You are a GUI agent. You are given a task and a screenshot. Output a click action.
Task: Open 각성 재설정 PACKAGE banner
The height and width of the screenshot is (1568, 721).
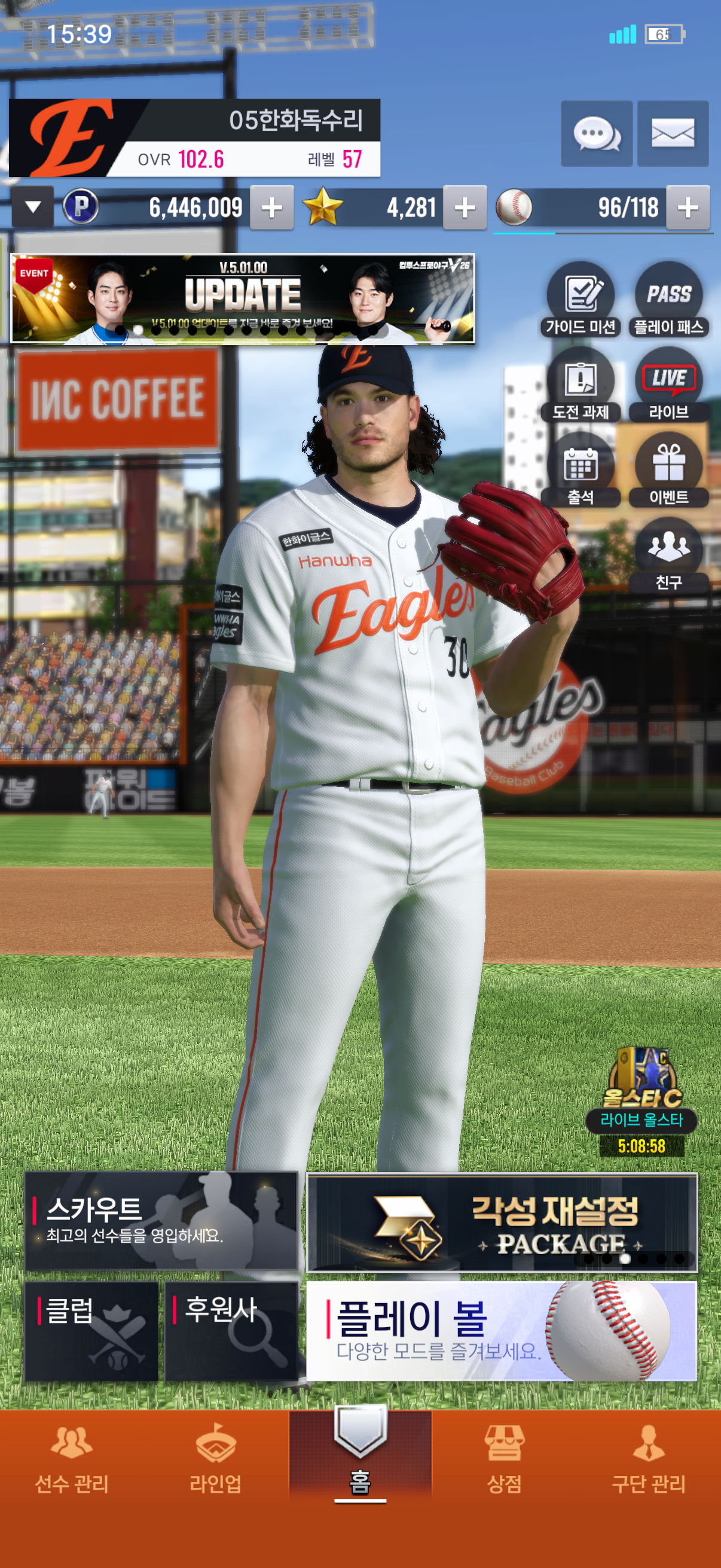502,1222
